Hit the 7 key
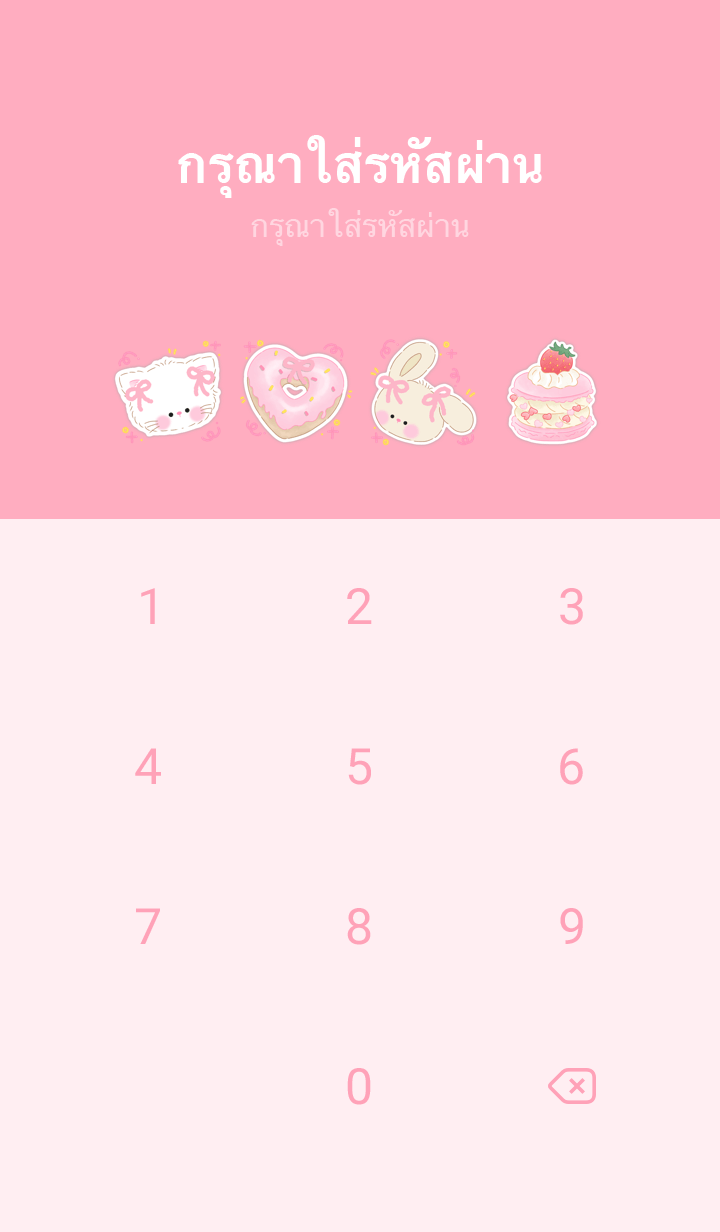The height and width of the screenshot is (1232, 720). [148, 927]
